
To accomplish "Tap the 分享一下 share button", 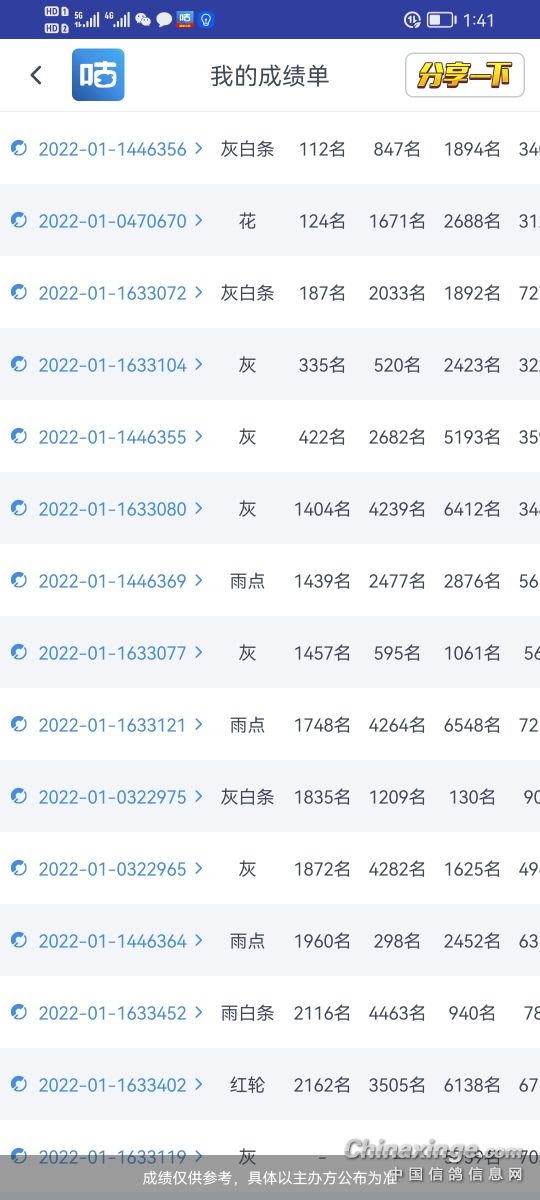I will (465, 75).
